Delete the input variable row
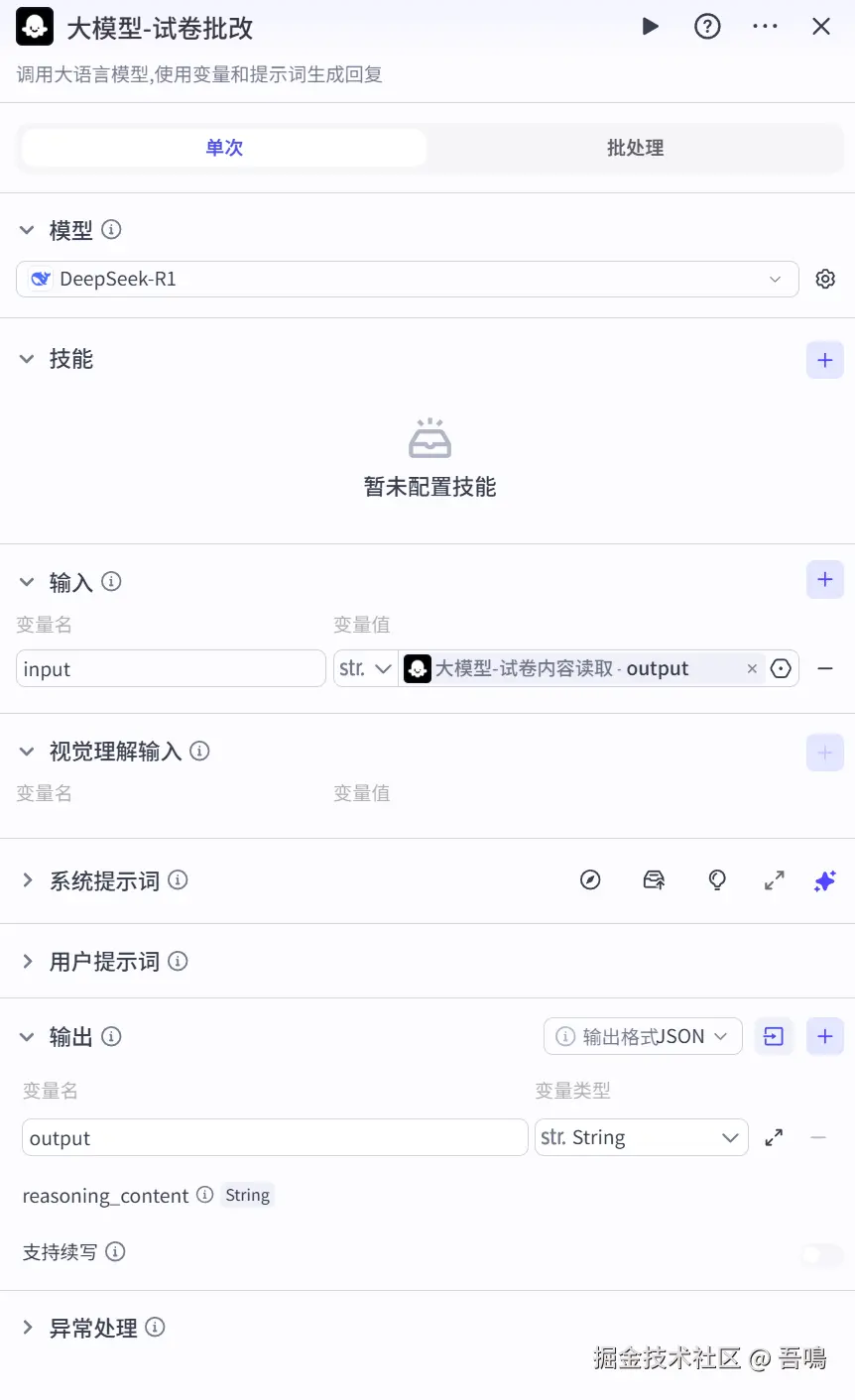This screenshot has height=1400, width=855. (825, 669)
